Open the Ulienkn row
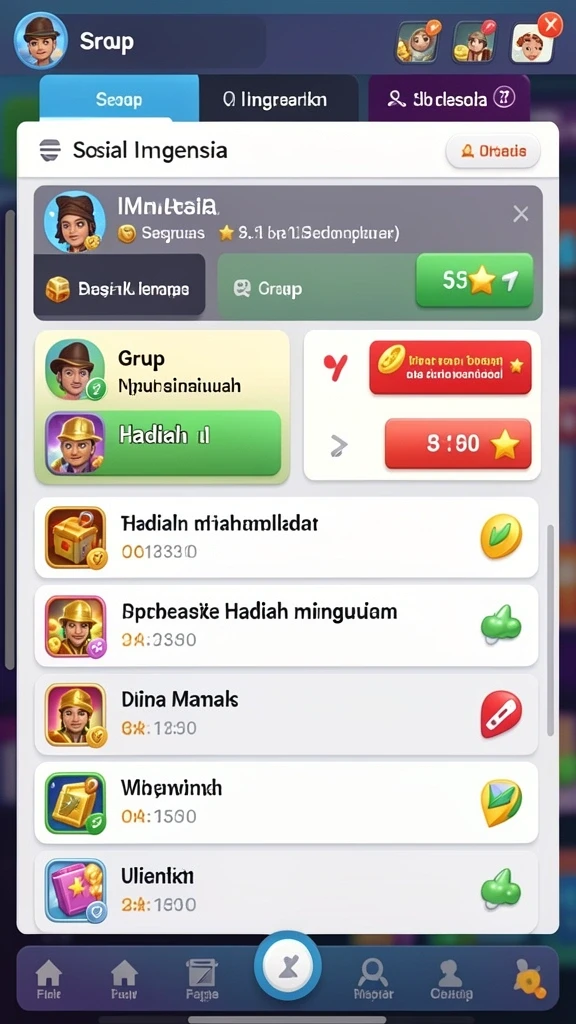Screen dimensions: 576x1024 (x=287, y=889)
